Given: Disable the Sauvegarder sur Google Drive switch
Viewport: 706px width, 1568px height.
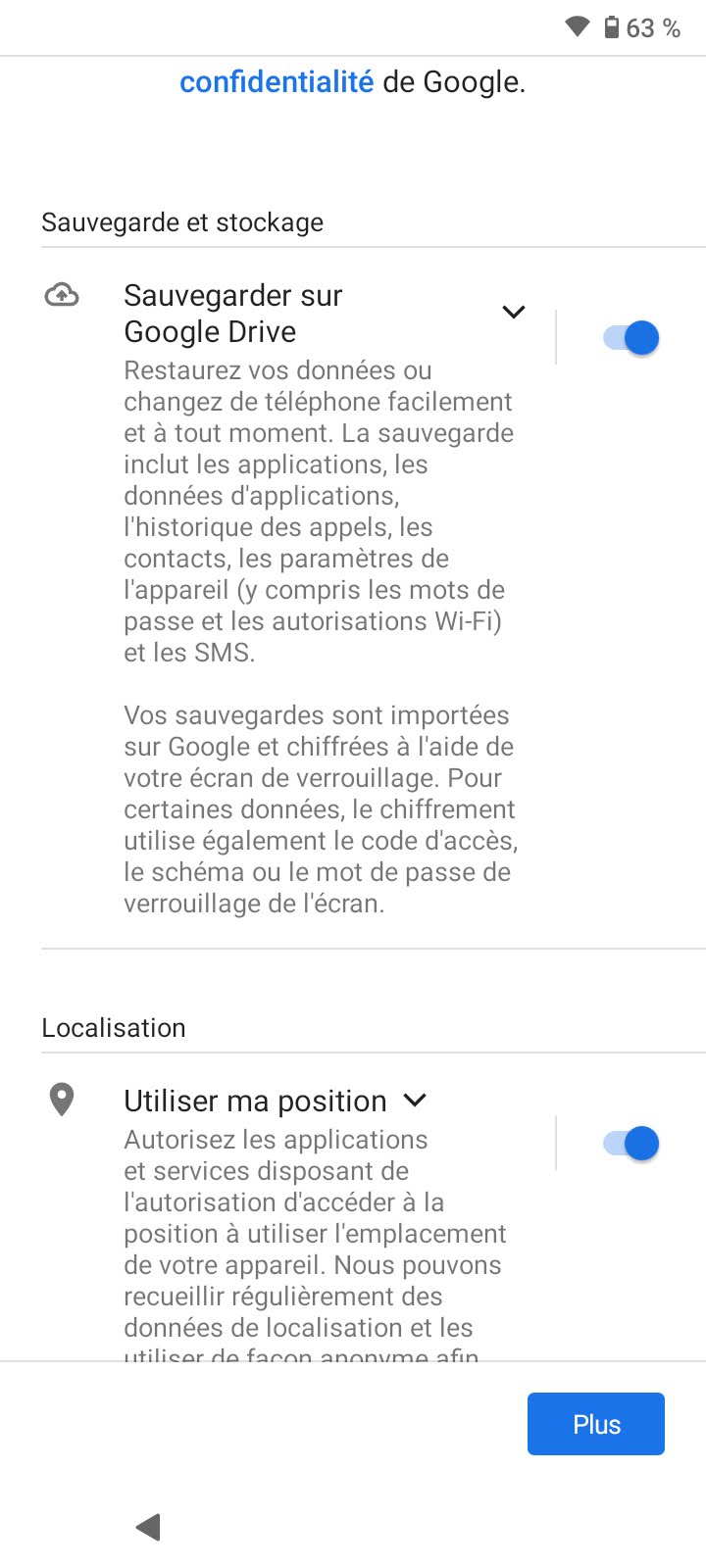Looking at the screenshot, I should pyautogui.click(x=630, y=338).
